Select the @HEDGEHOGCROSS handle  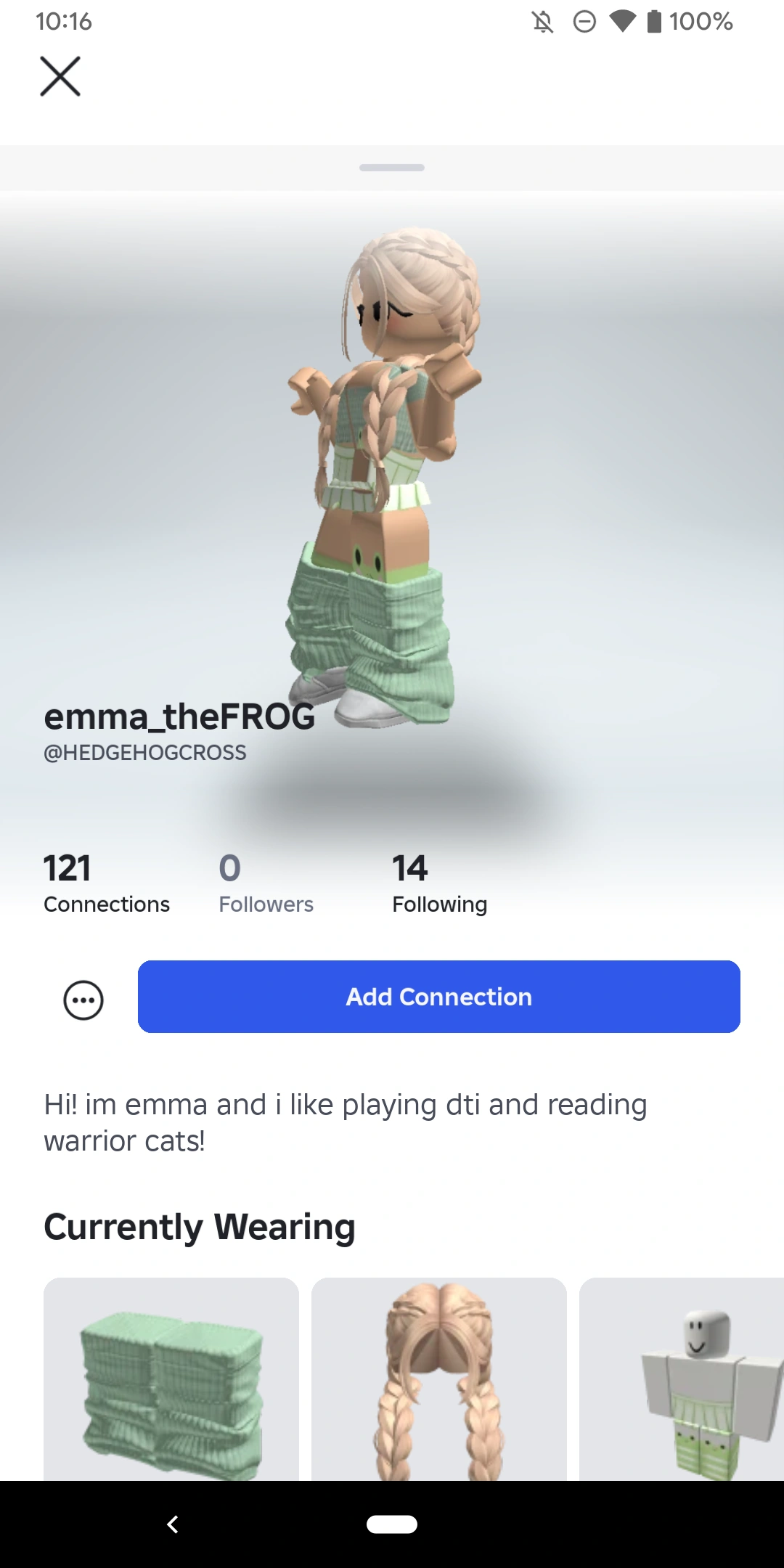pos(144,753)
